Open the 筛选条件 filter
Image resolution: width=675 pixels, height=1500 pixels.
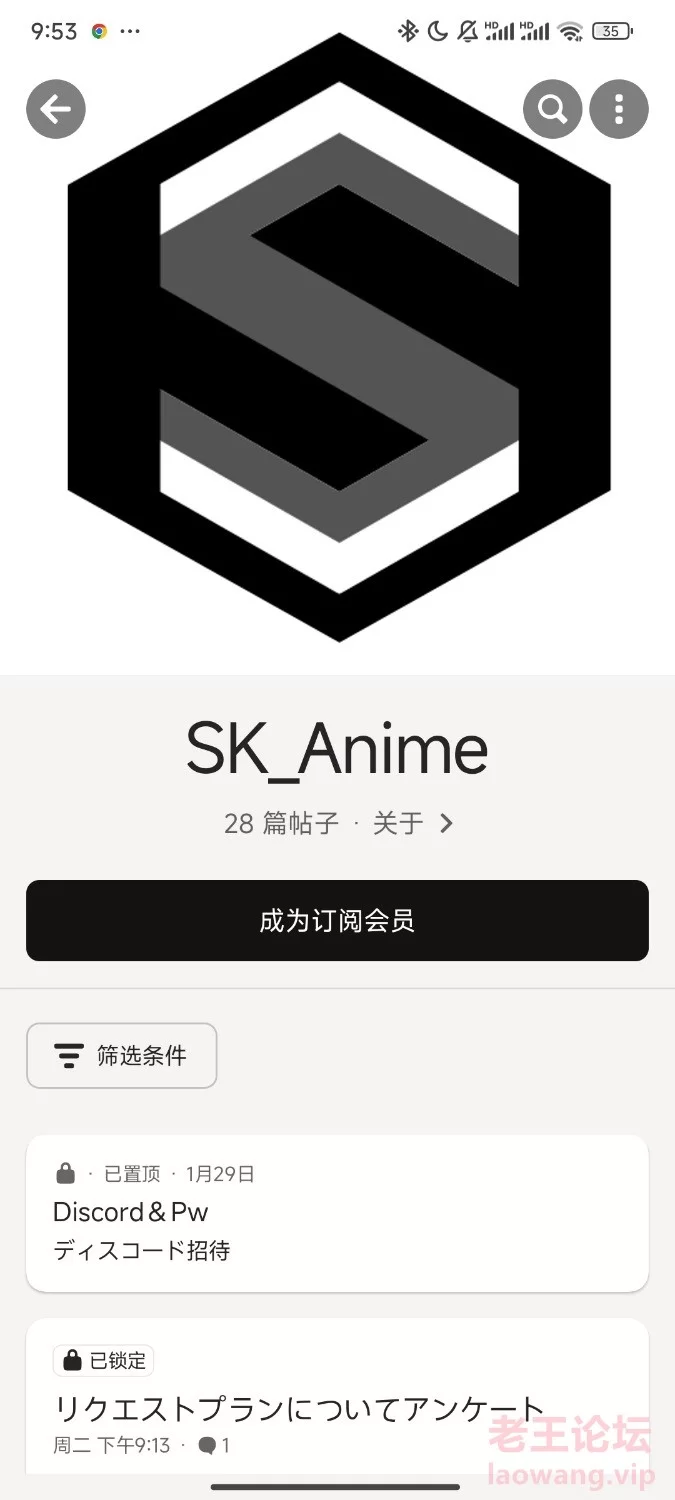point(121,1055)
